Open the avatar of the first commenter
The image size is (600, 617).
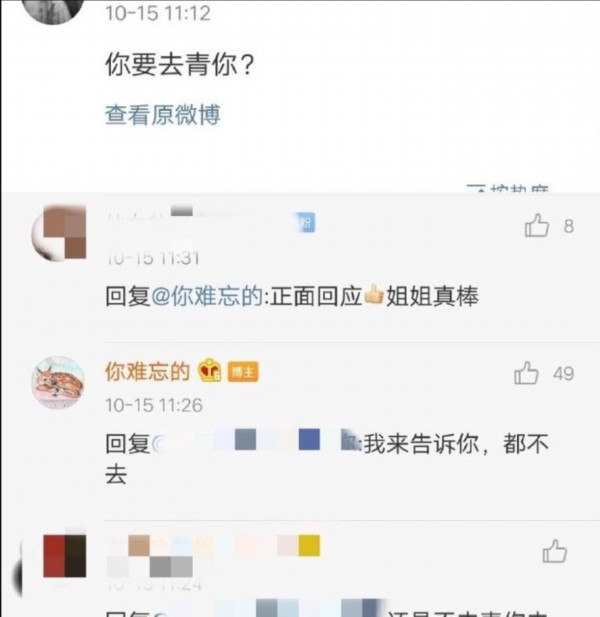pyautogui.click(x=58, y=230)
